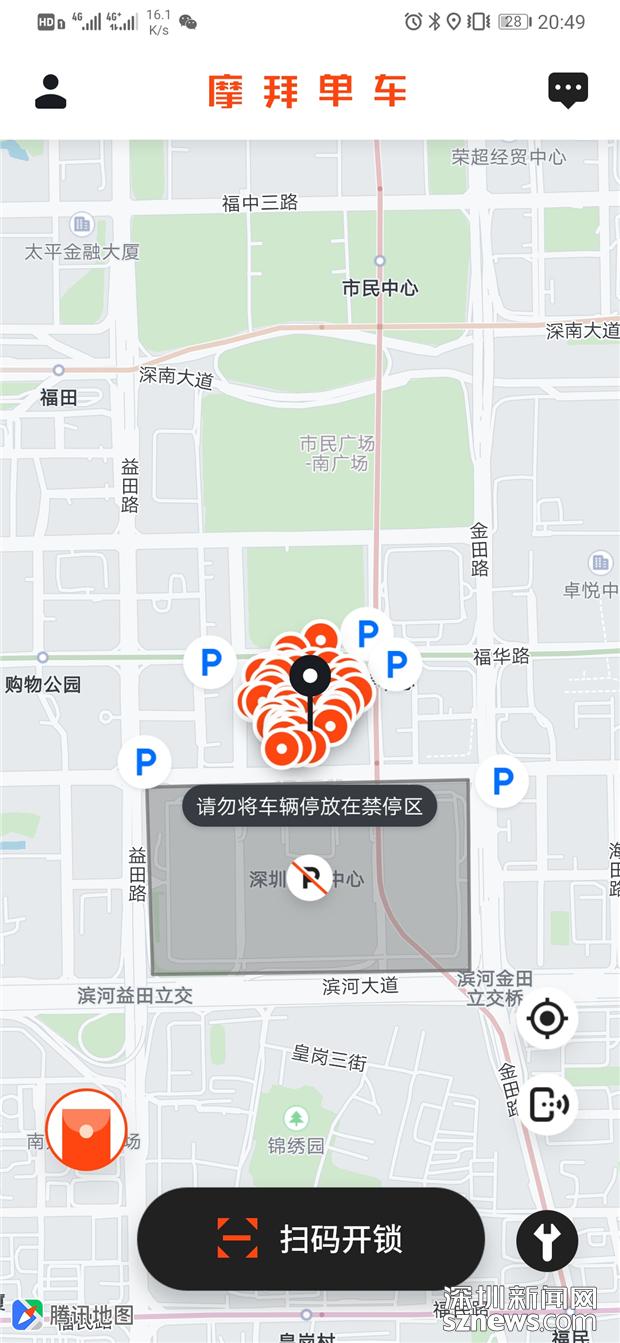Recenter map on current location

click(547, 1019)
